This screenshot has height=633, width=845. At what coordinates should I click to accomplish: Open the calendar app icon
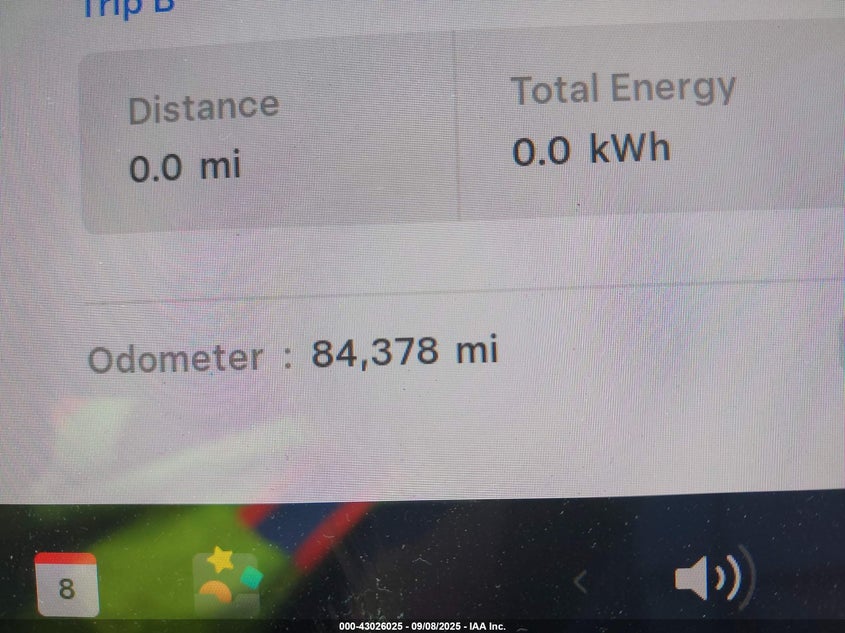[66, 584]
